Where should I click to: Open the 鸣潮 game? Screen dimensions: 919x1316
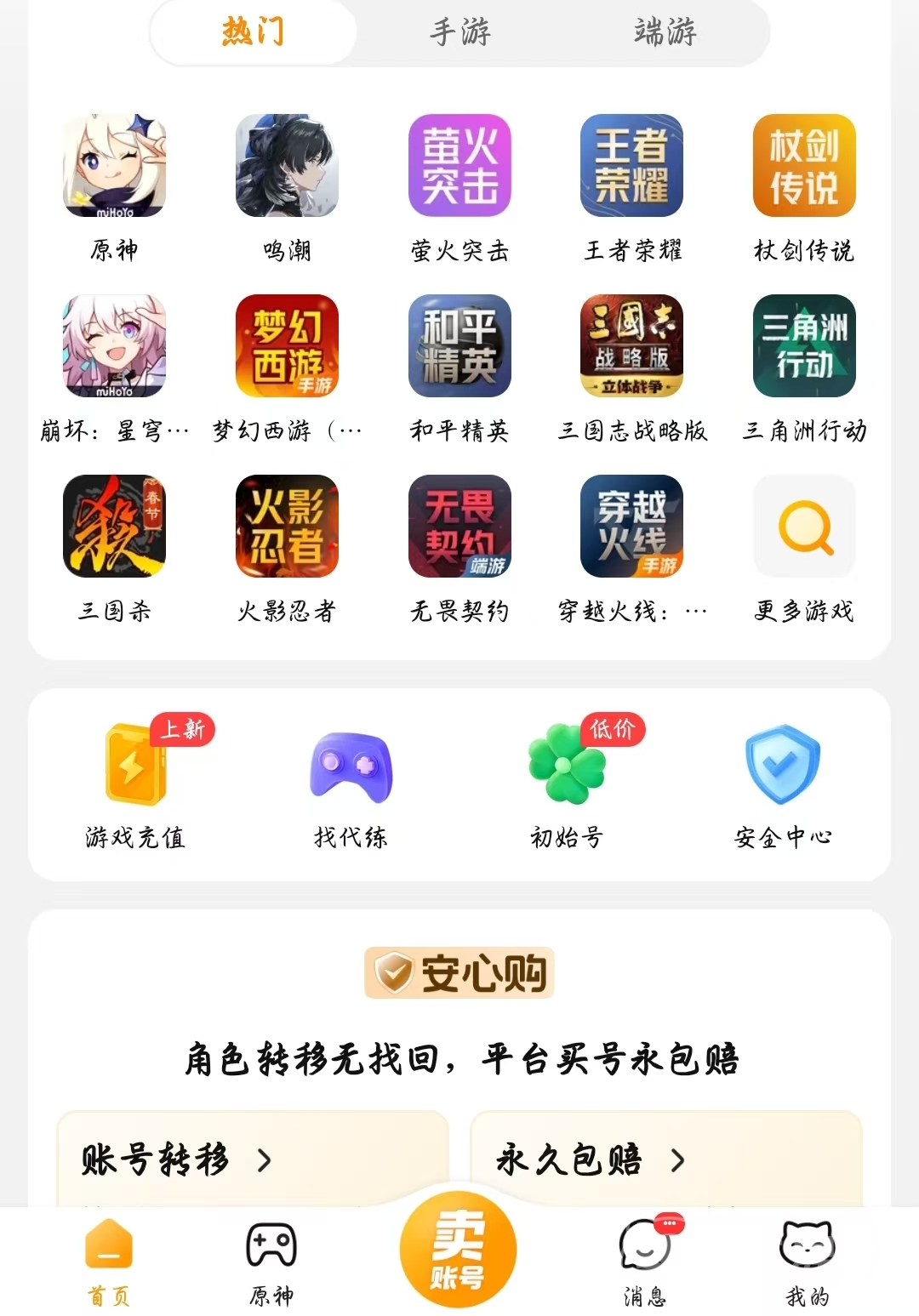pyautogui.click(x=287, y=167)
